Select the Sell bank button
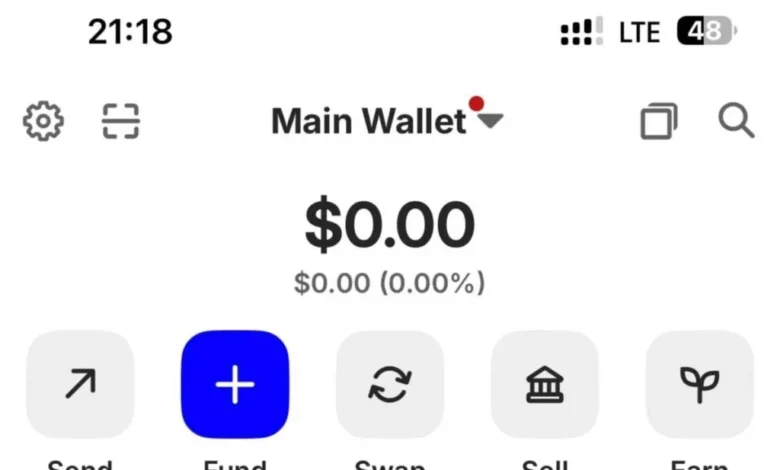Screen dimensions: 780x470 point(545,384)
